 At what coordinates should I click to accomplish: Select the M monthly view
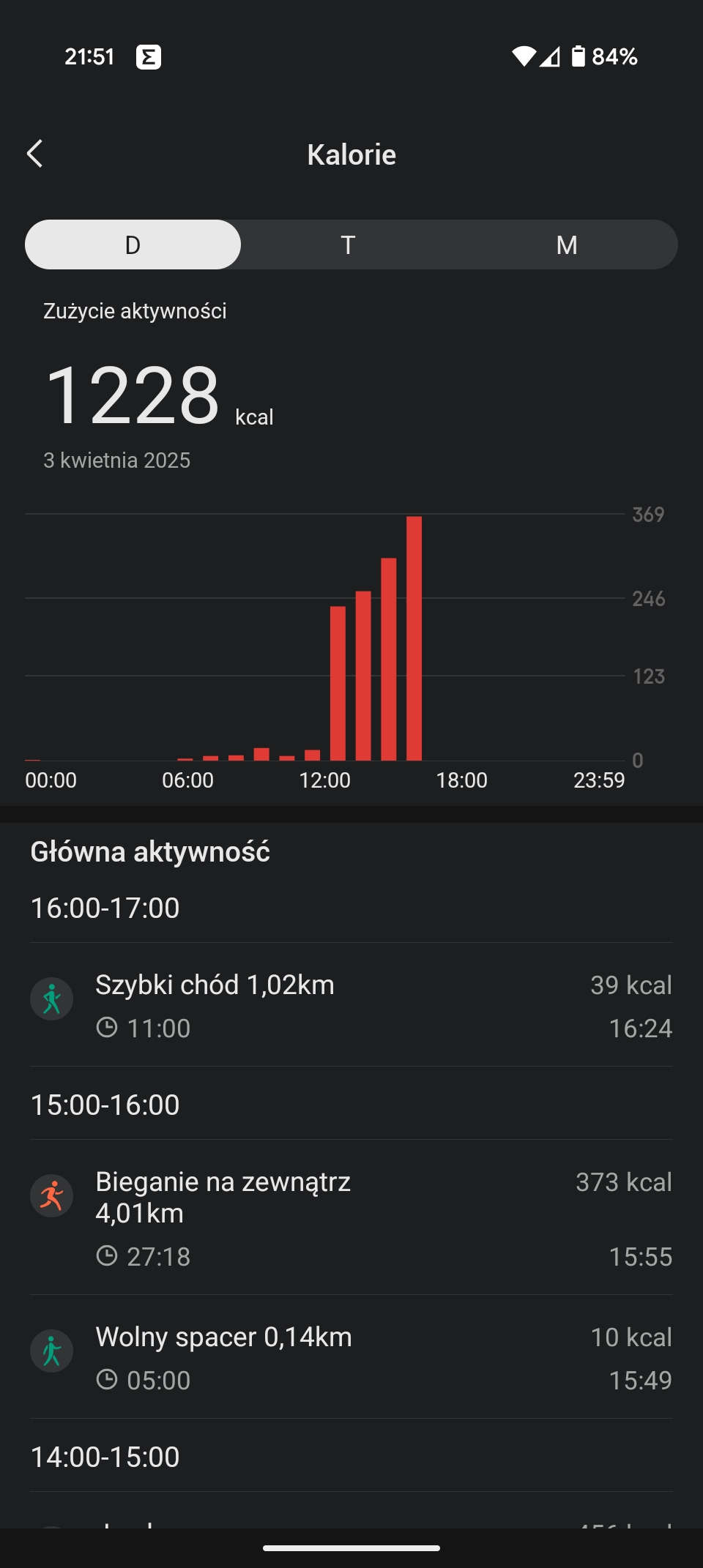tap(567, 244)
